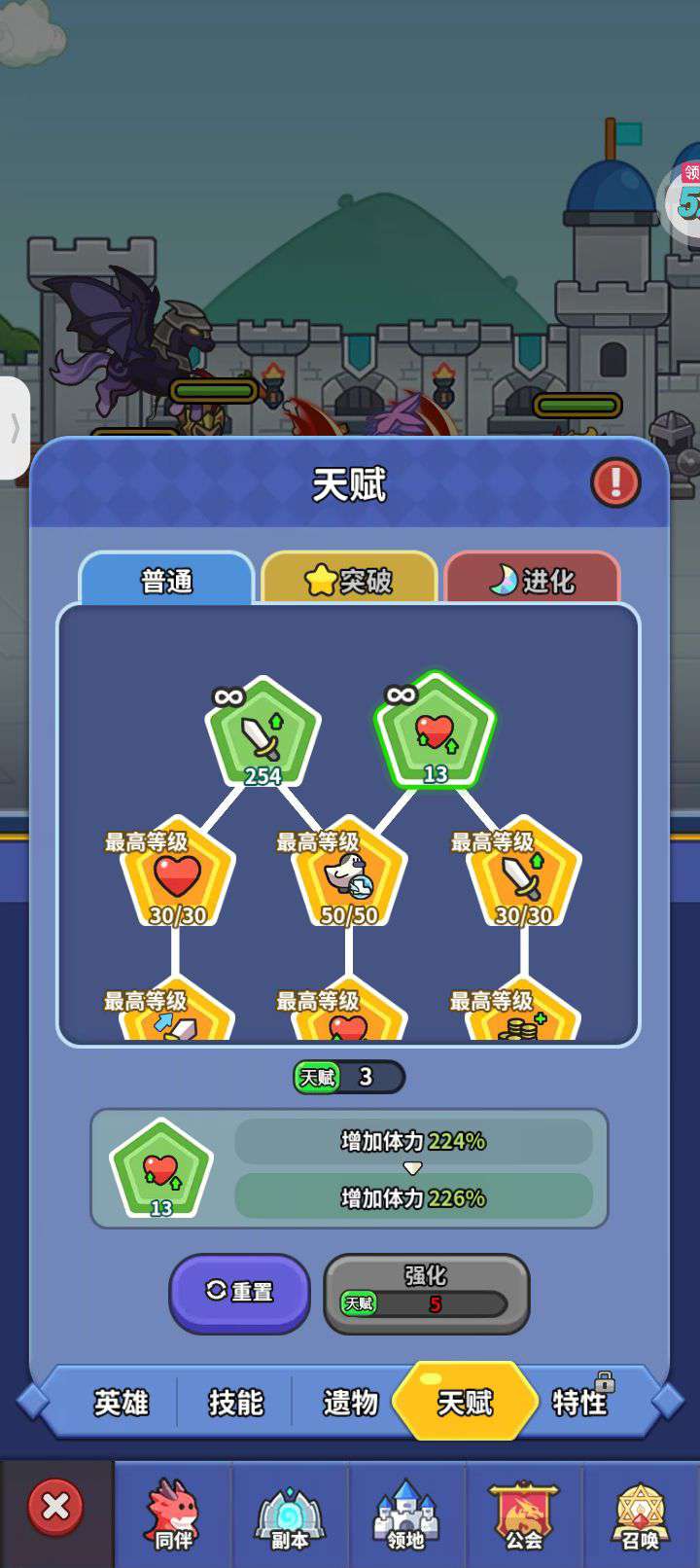Select the 普通 tab
700x1568 pixels.
tap(166, 581)
